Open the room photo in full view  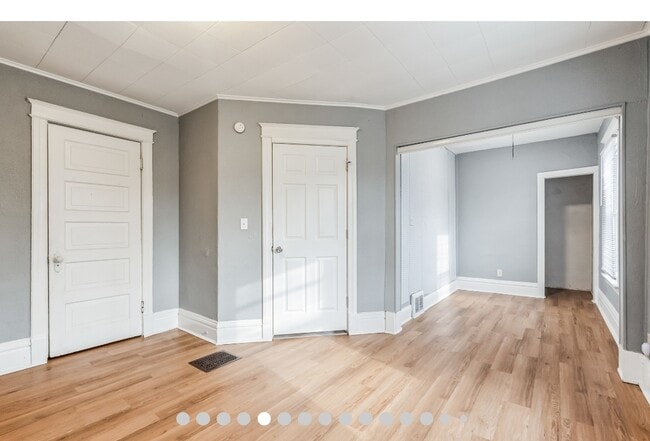pyautogui.click(x=325, y=220)
